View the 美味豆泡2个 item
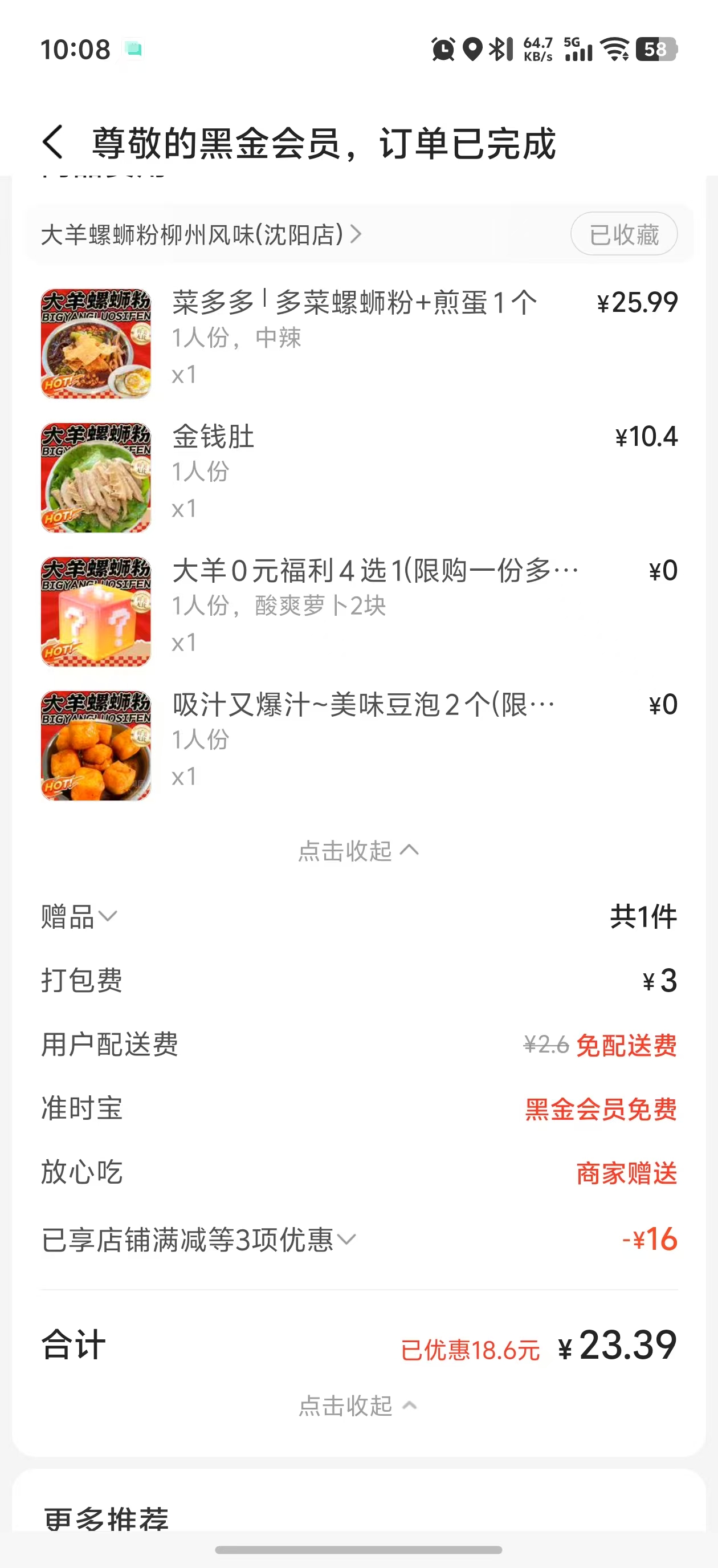Viewport: 718px width, 1568px height. coord(362,705)
